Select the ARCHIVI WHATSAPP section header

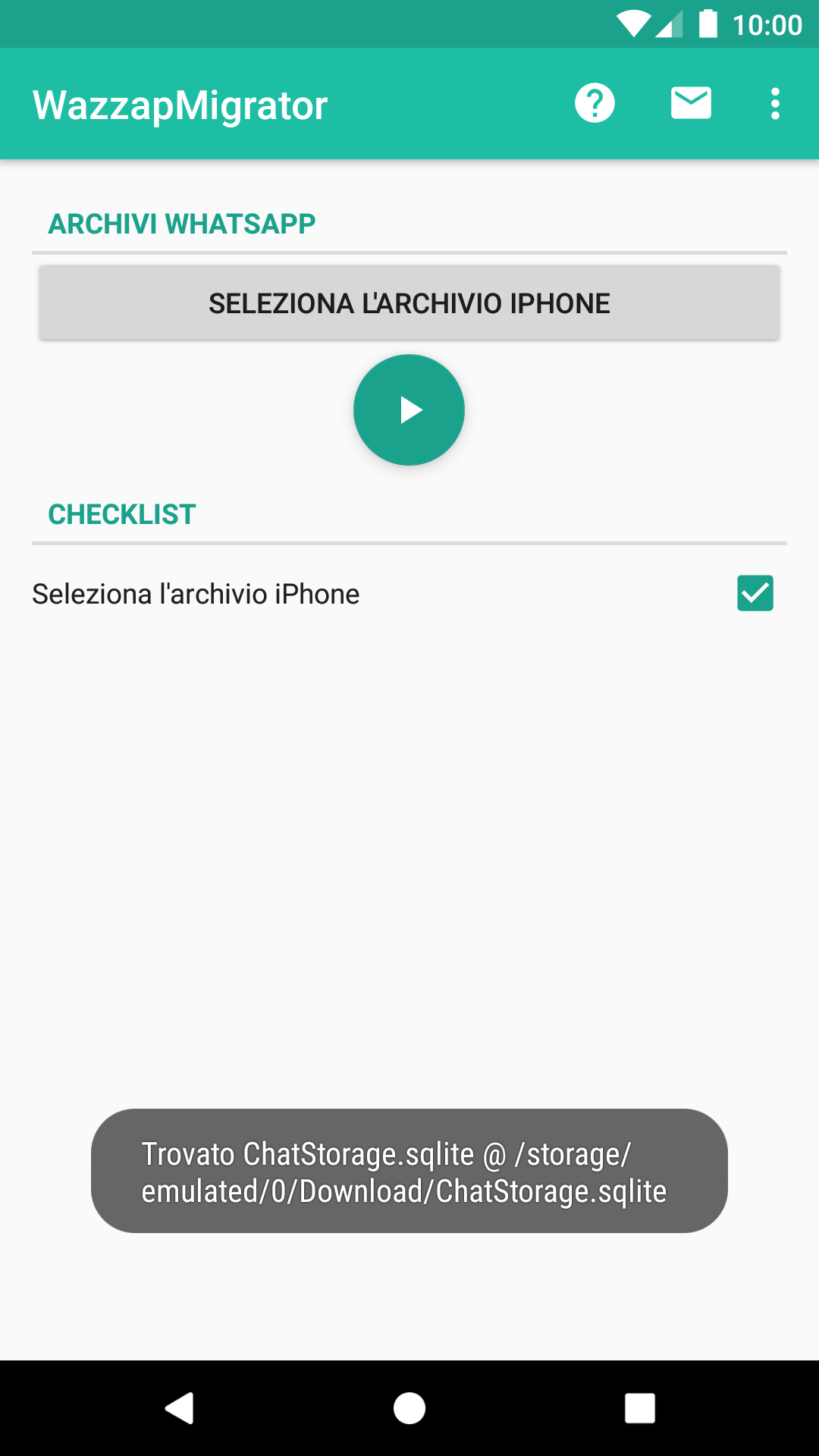click(182, 224)
